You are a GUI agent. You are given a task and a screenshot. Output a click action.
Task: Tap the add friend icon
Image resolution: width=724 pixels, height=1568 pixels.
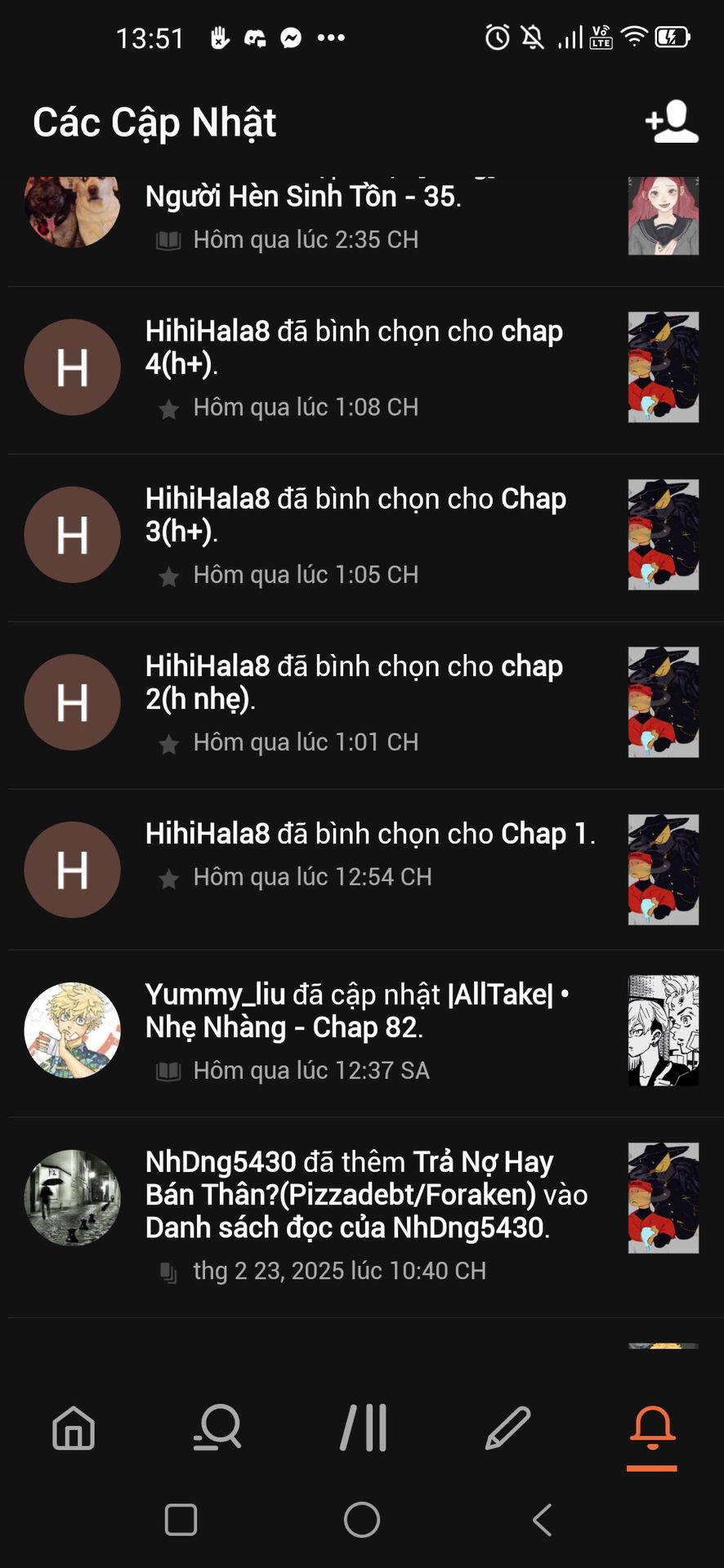[672, 122]
